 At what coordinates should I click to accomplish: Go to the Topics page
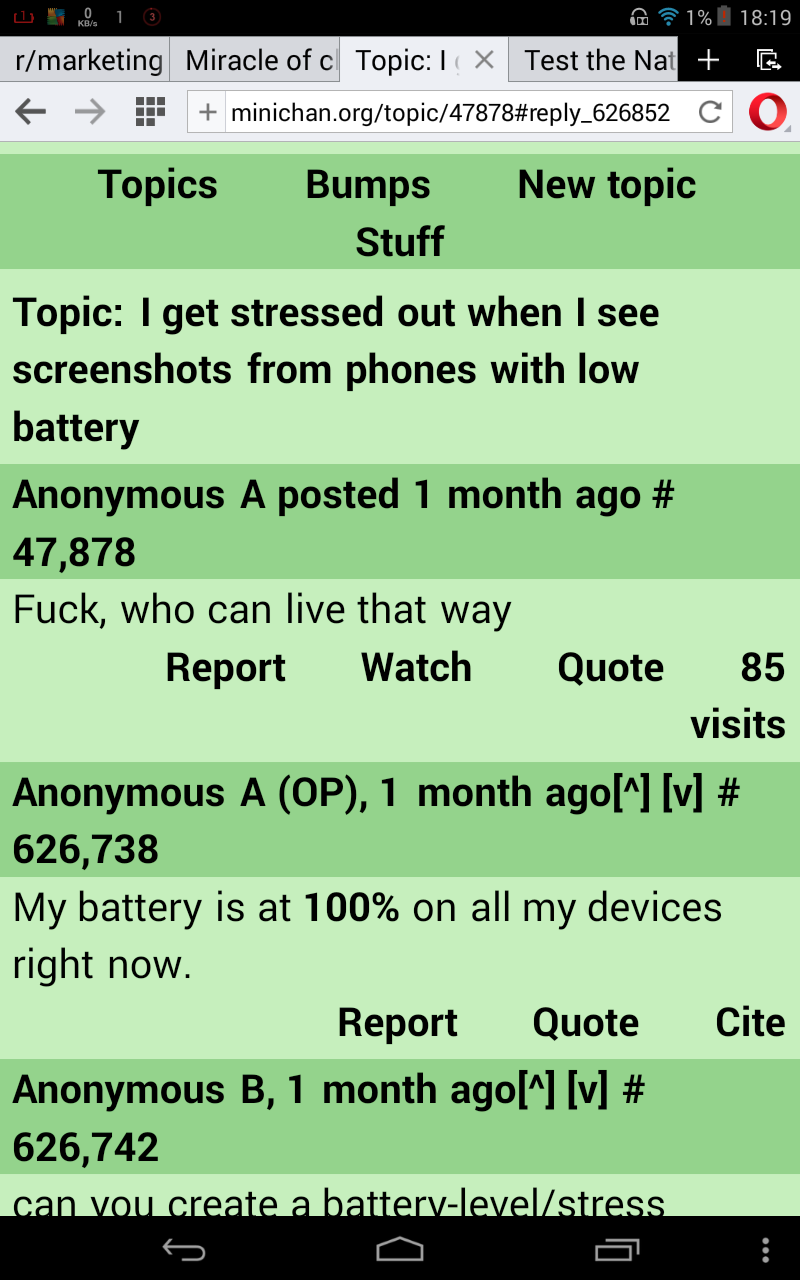pyautogui.click(x=158, y=185)
